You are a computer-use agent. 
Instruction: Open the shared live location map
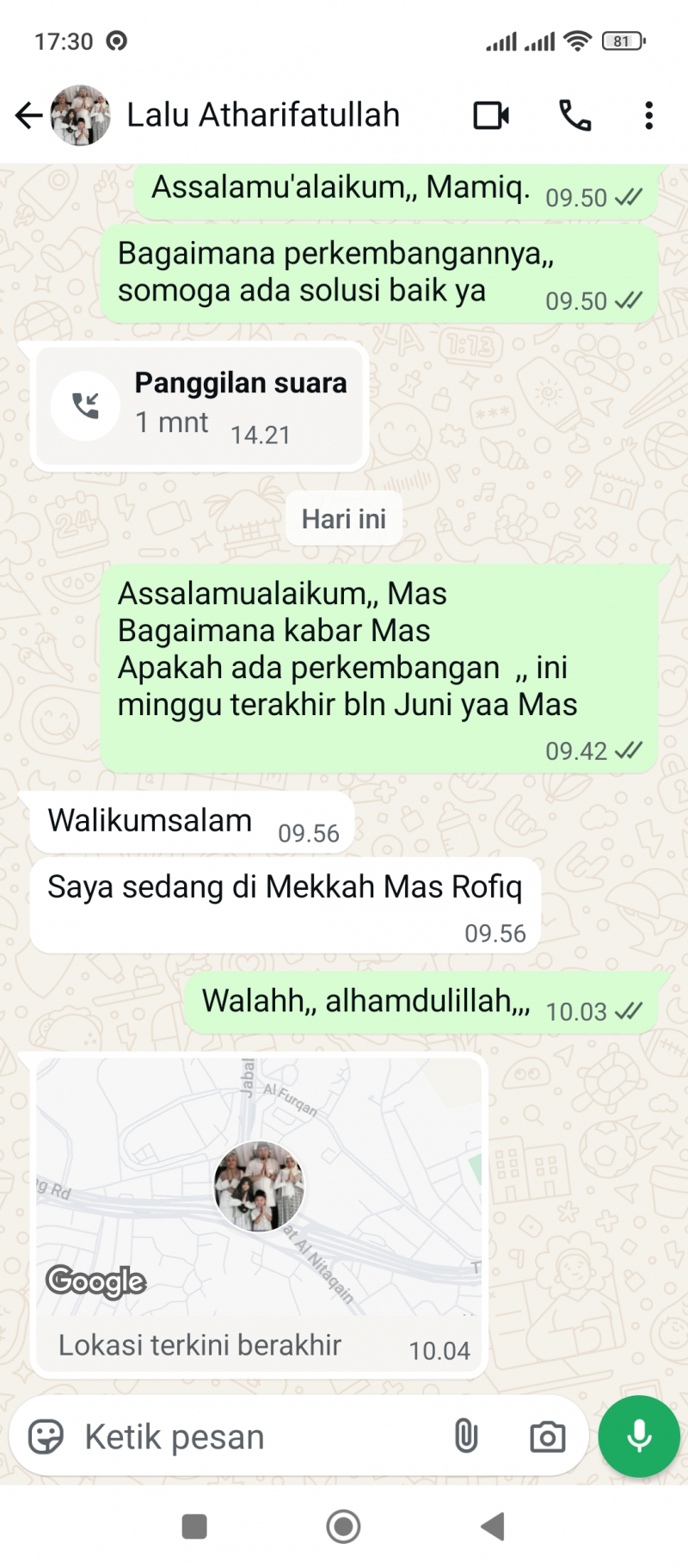[258, 1188]
